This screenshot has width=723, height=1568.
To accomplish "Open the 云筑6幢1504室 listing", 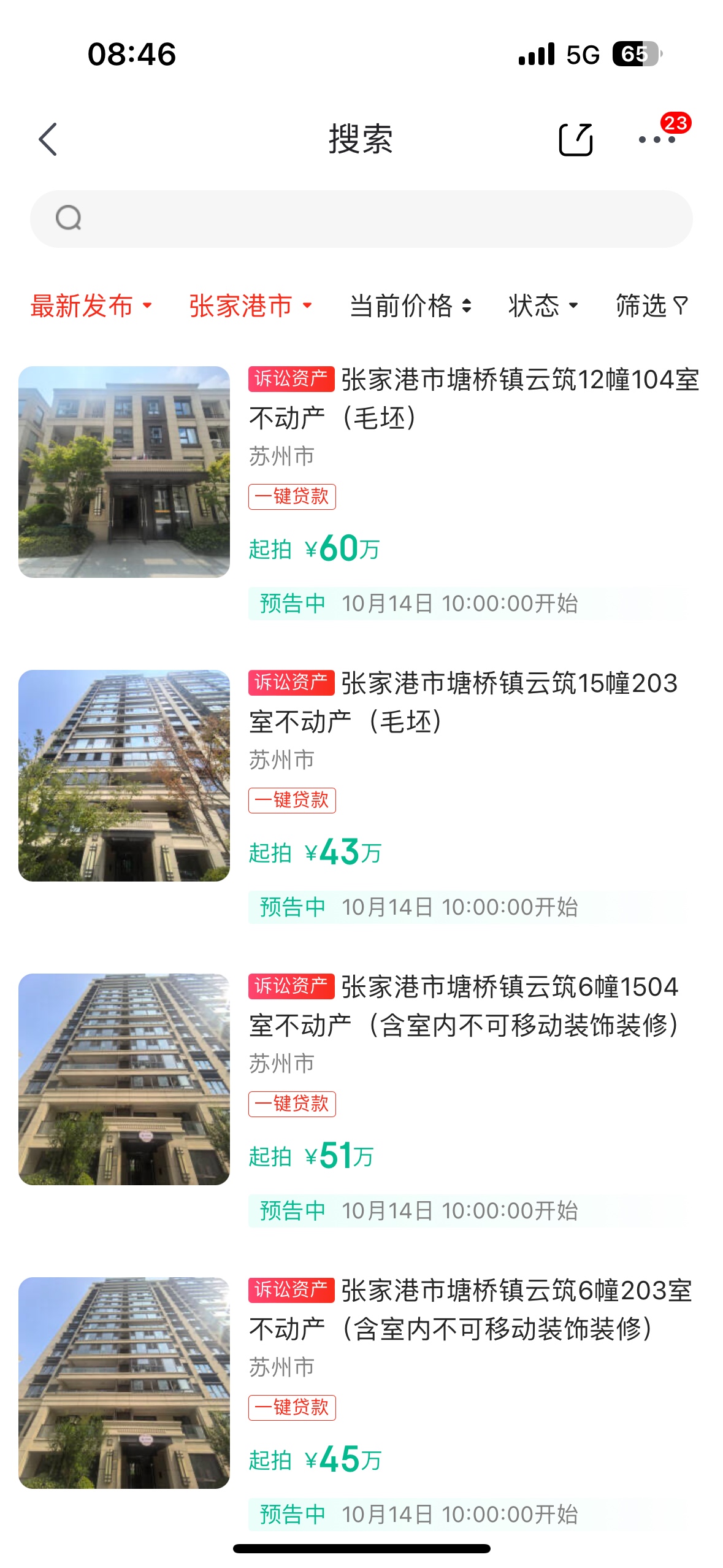I will point(361,1101).
